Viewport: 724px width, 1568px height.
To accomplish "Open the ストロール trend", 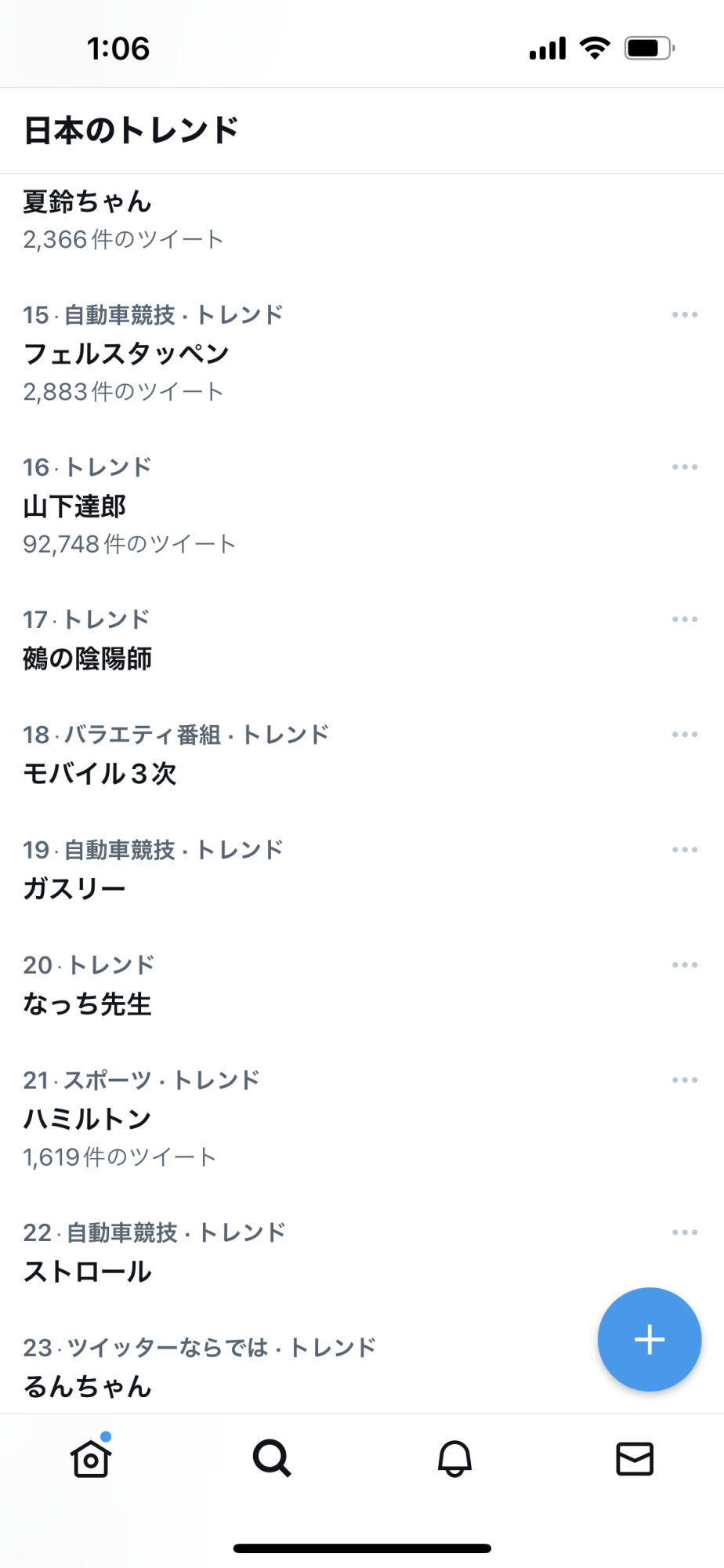I will [x=362, y=1253].
